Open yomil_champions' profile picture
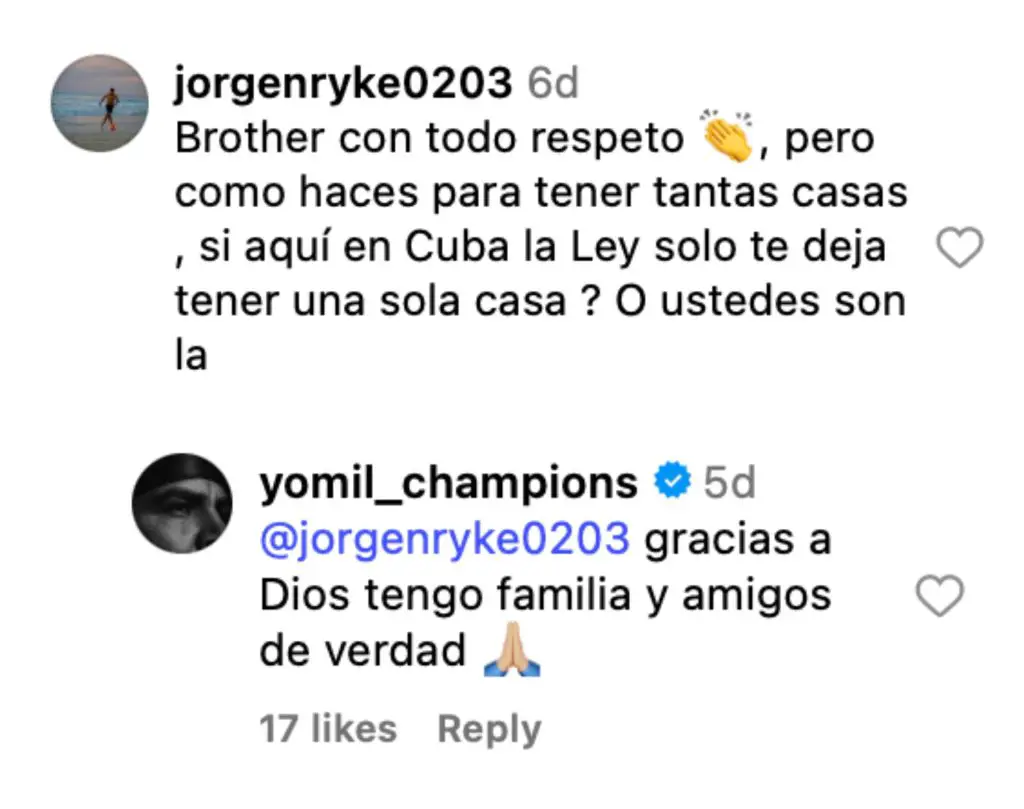 click(182, 503)
